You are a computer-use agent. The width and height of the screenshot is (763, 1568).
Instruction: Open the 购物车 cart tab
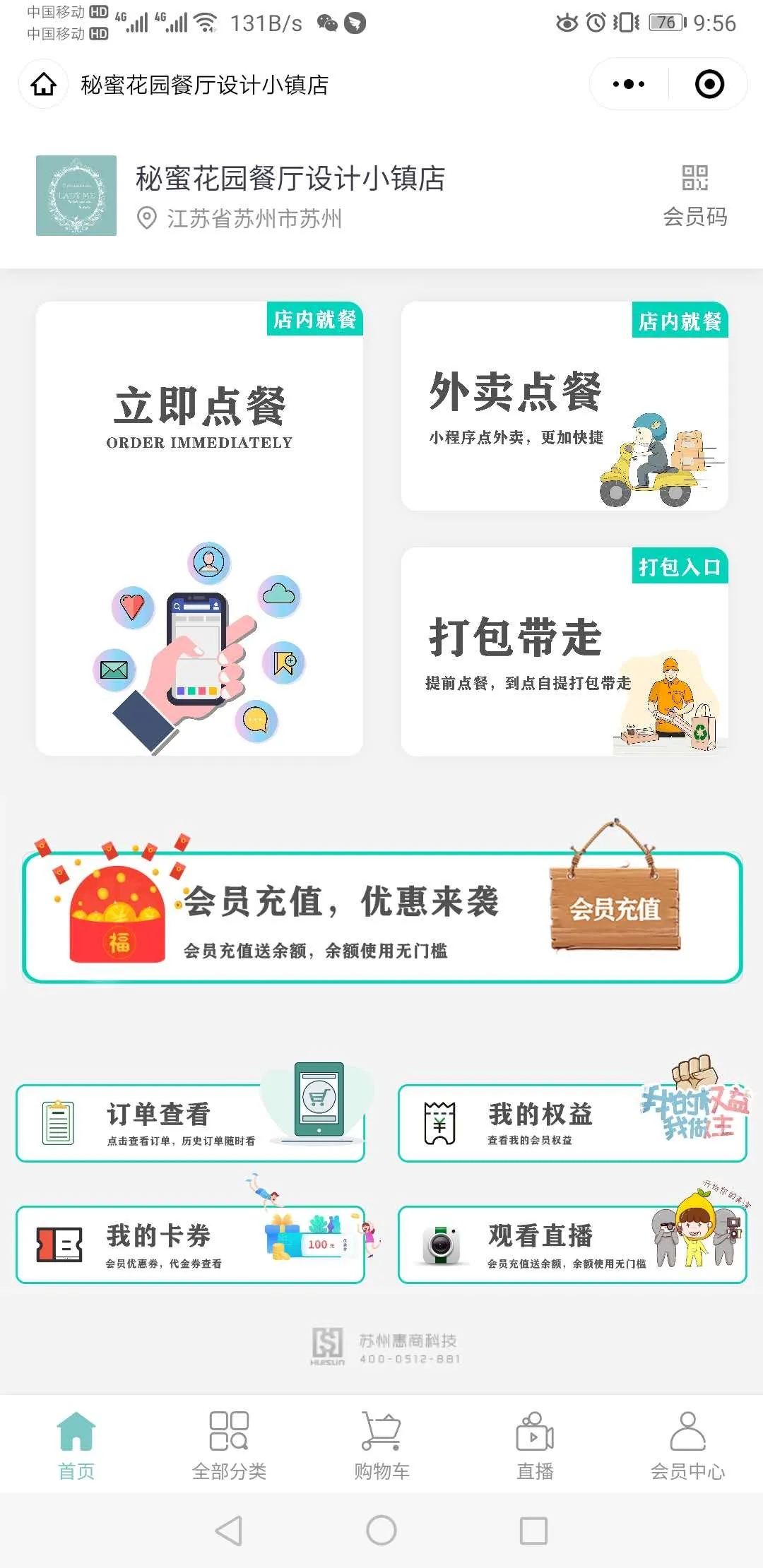(x=381, y=1445)
